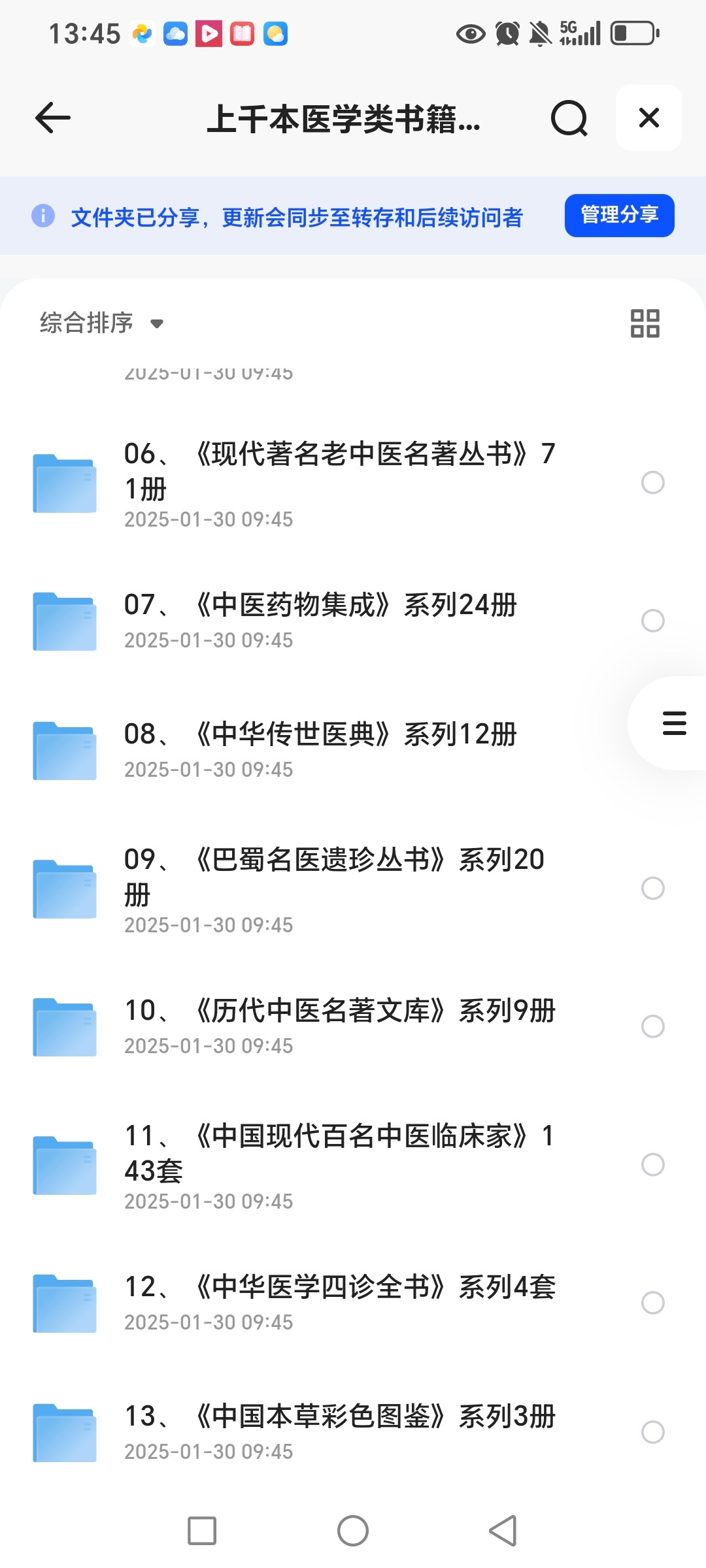Screen dimensions: 706x1568
Task: Expand the 综合排序 sort dropdown
Action: pos(101,323)
